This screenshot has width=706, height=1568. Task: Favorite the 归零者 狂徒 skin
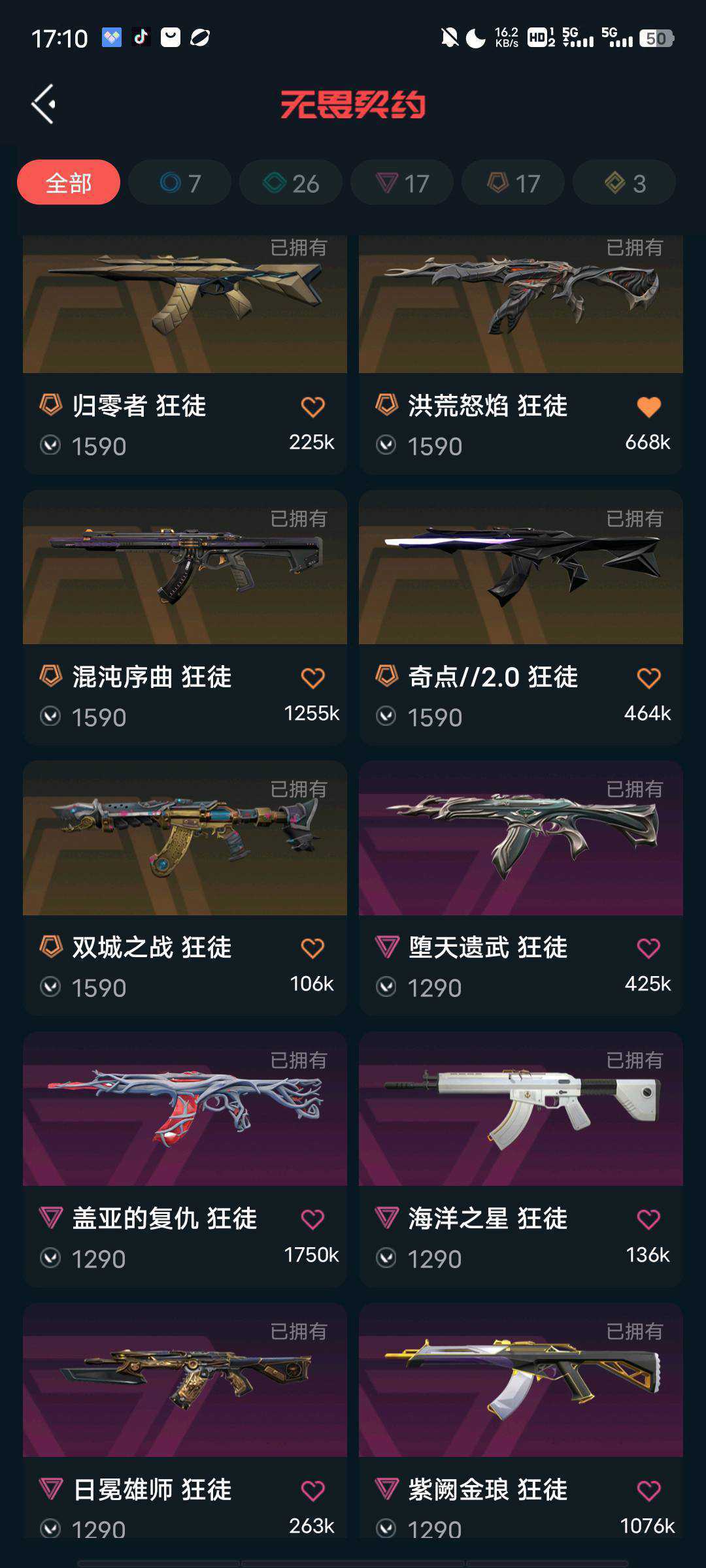click(312, 406)
